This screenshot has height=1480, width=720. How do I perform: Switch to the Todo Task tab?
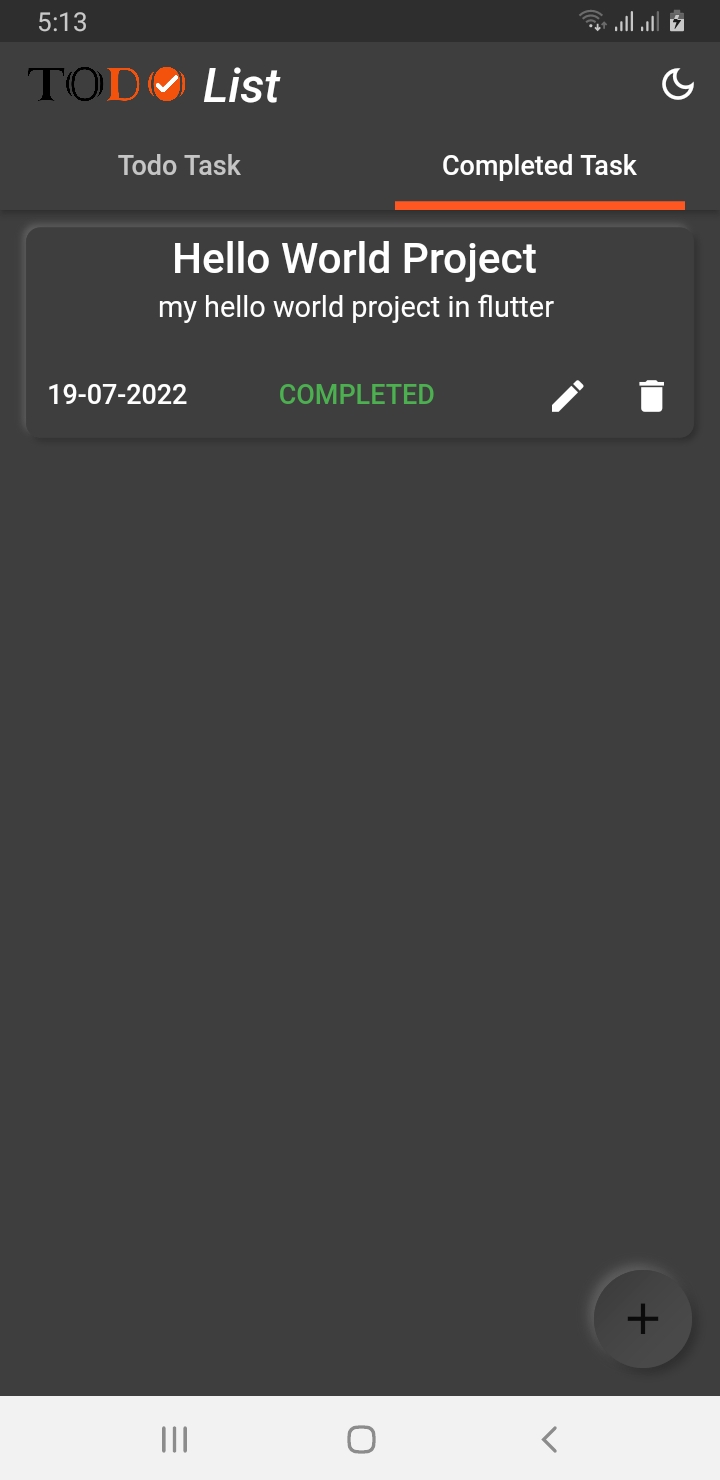tap(179, 165)
